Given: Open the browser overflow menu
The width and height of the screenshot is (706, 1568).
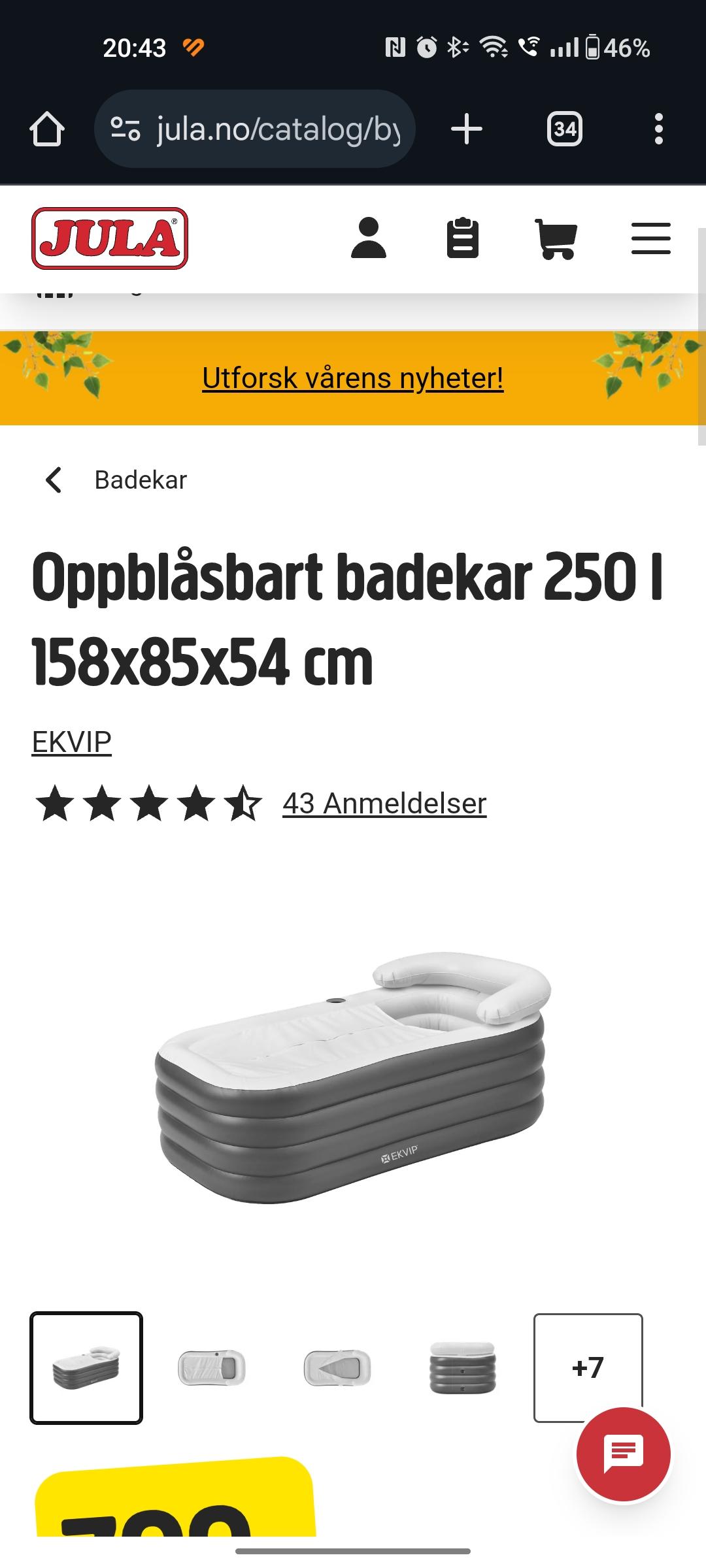Looking at the screenshot, I should (x=658, y=129).
